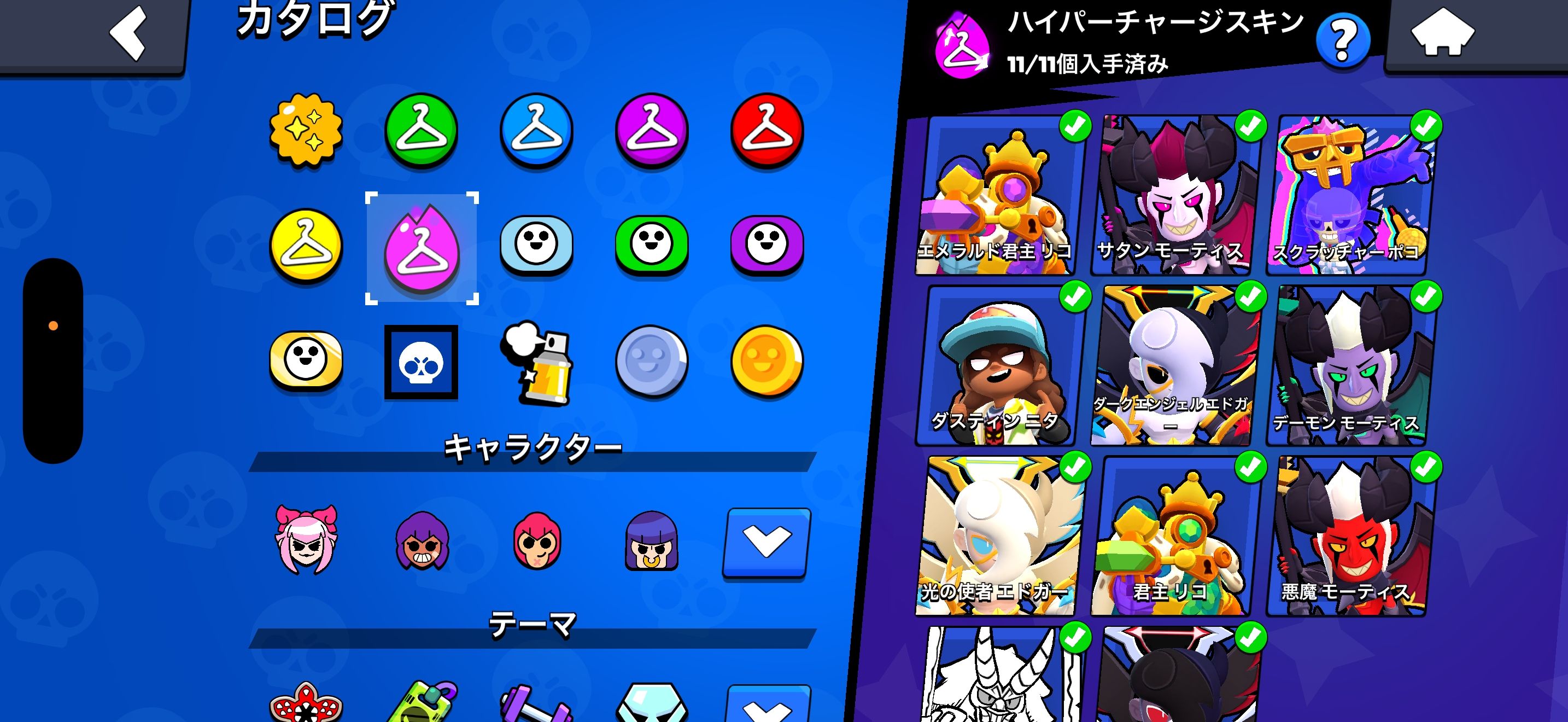Open the 光の使者エドガー skin

(998, 535)
